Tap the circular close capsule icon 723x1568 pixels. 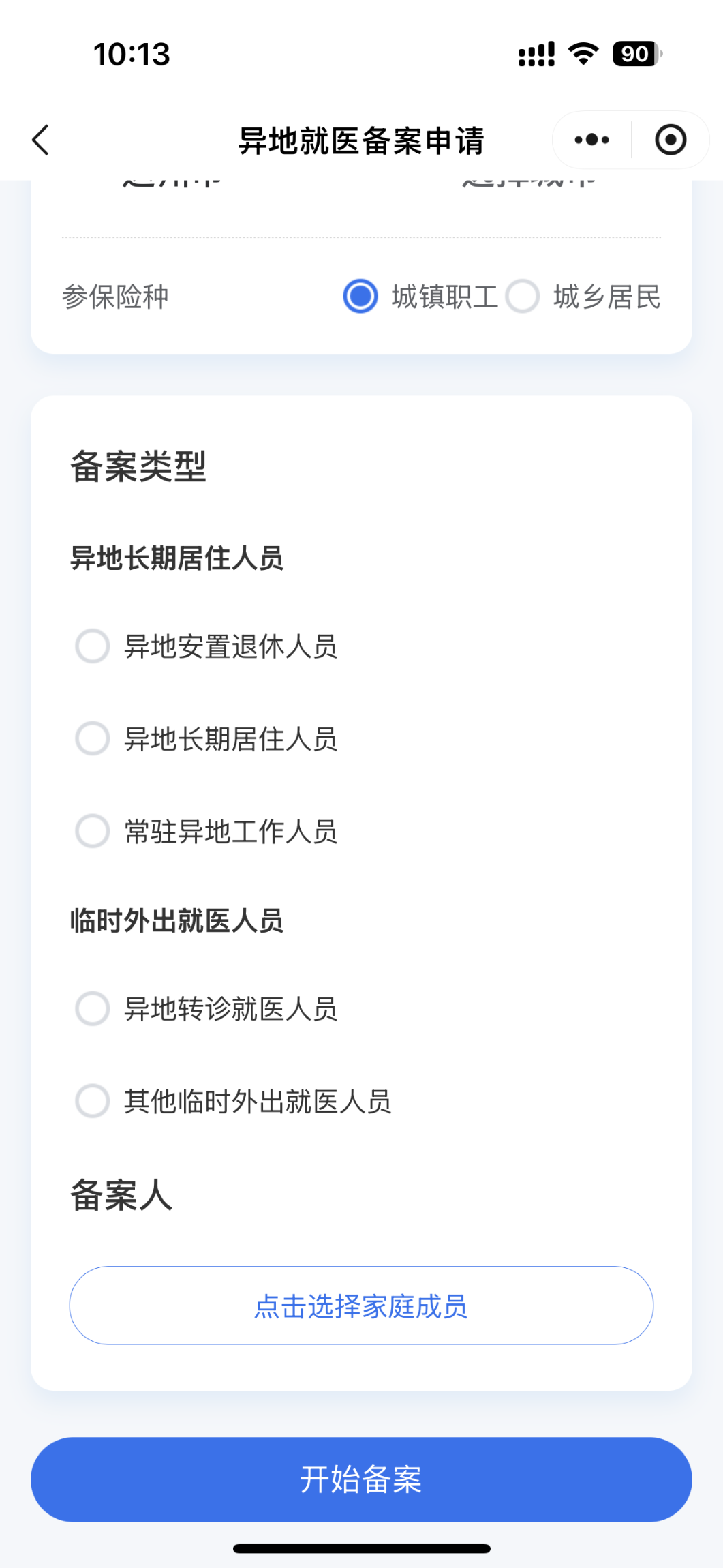[x=671, y=139]
